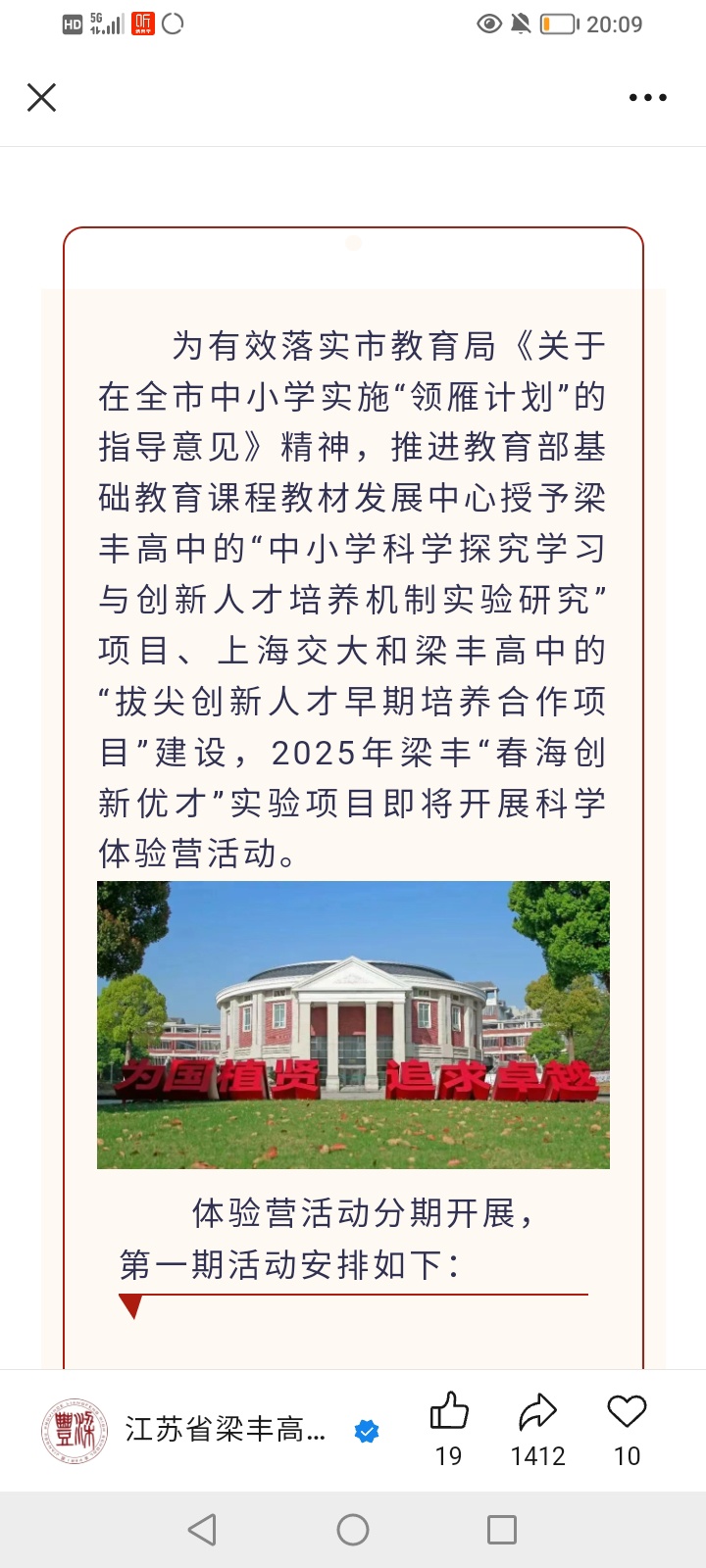706x1568 pixels.
Task: Close the article page
Action: [x=41, y=97]
